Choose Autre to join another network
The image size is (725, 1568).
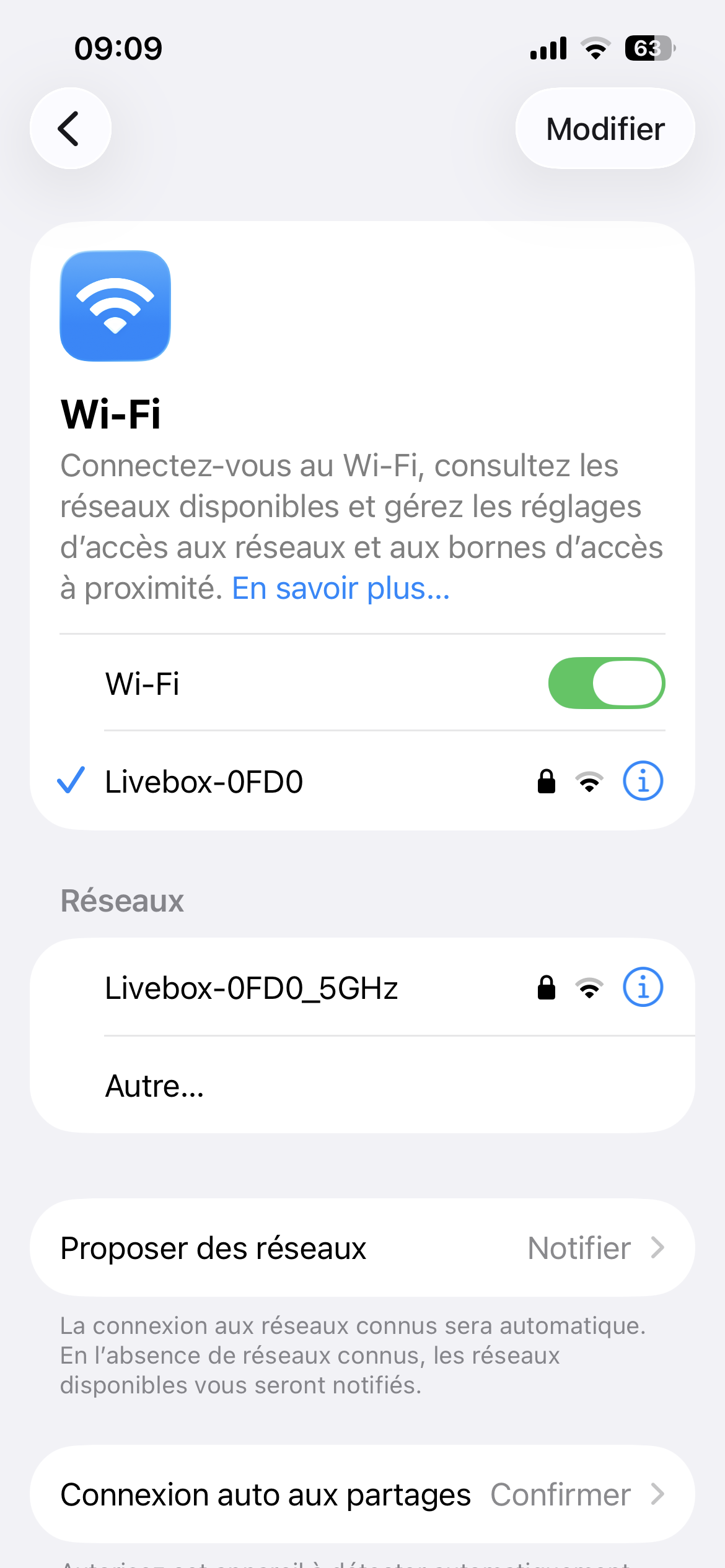point(155,1086)
